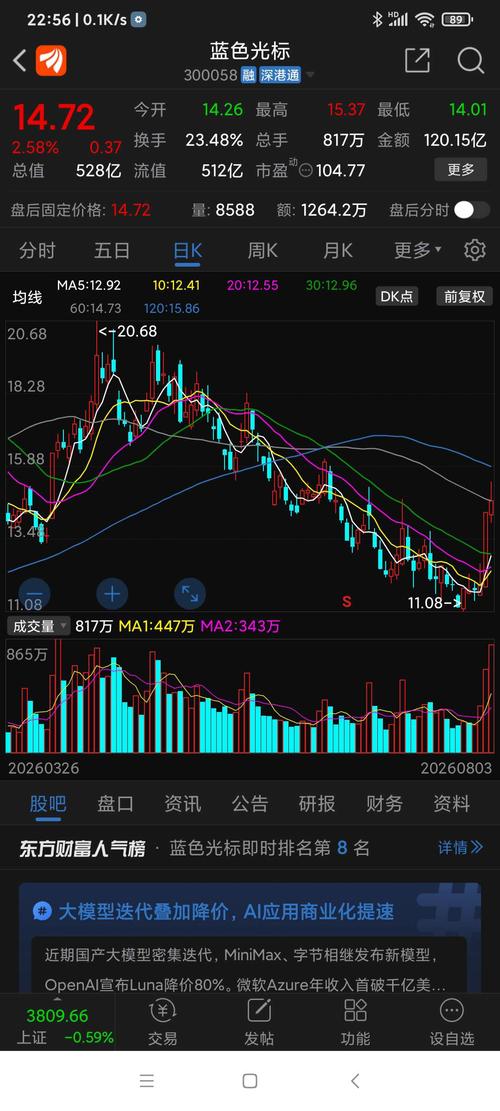500x1111 pixels.
Task: Tap the DK点 button
Action: click(397, 296)
